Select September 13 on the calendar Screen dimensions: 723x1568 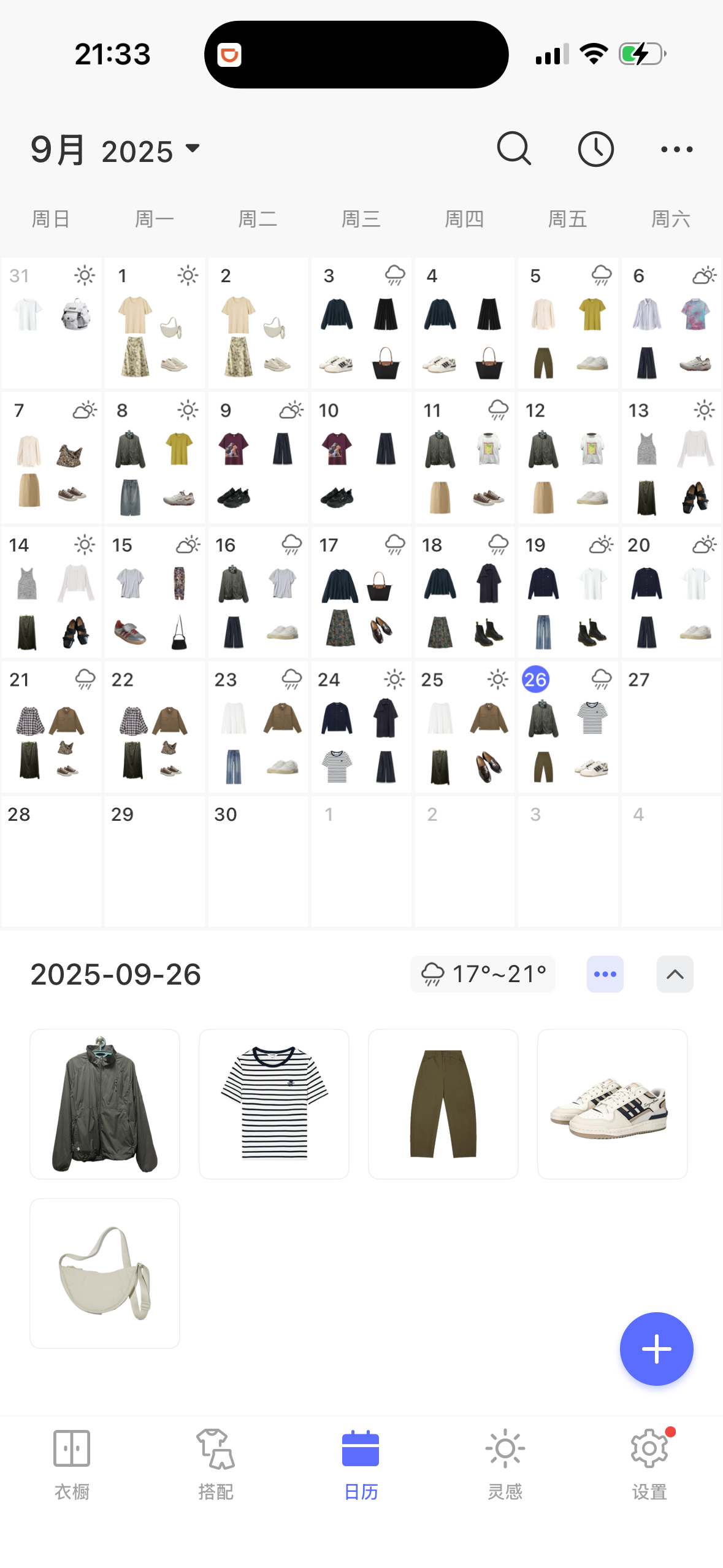coord(671,458)
